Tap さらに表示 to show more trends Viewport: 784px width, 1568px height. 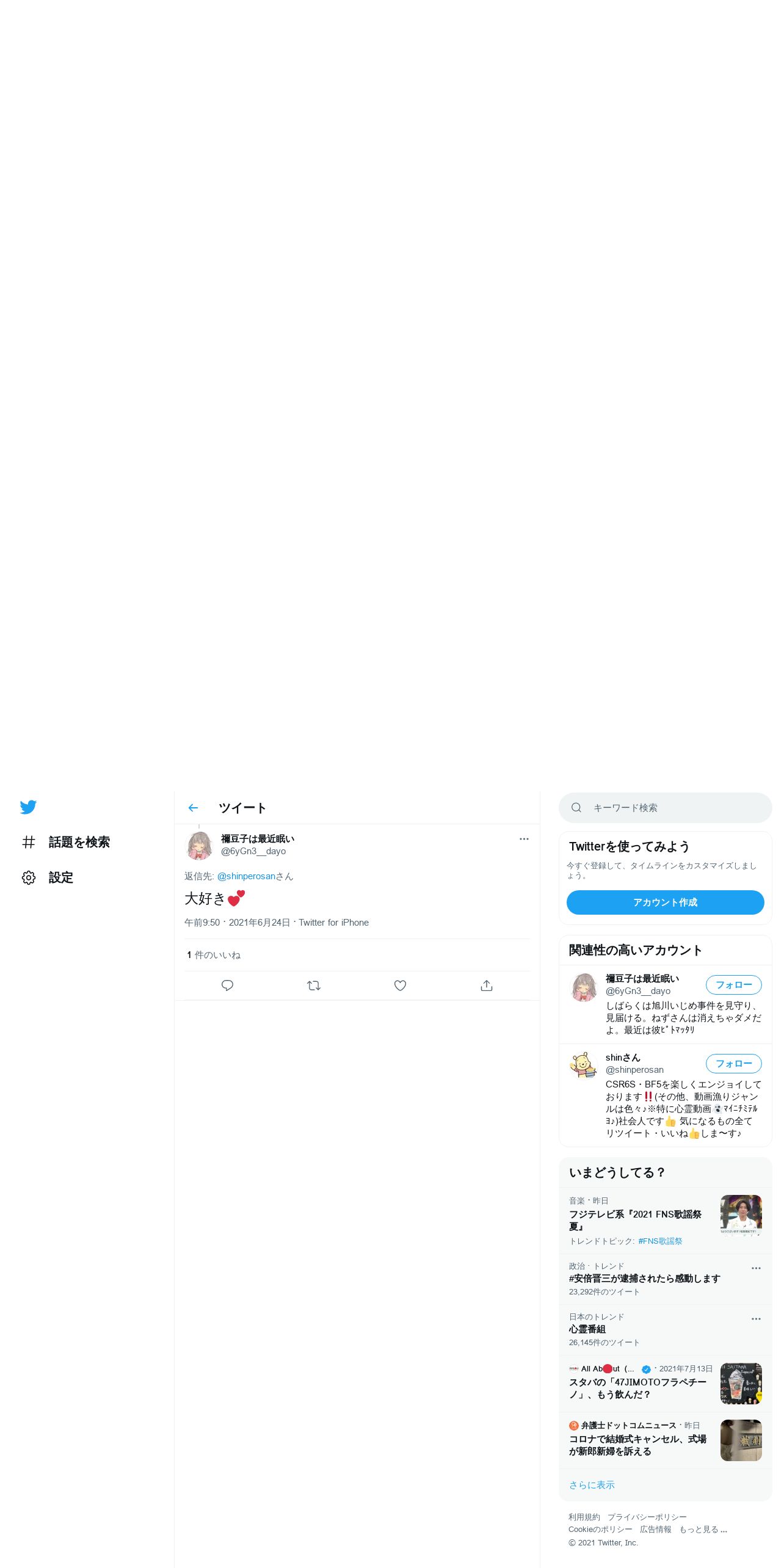point(592,1485)
